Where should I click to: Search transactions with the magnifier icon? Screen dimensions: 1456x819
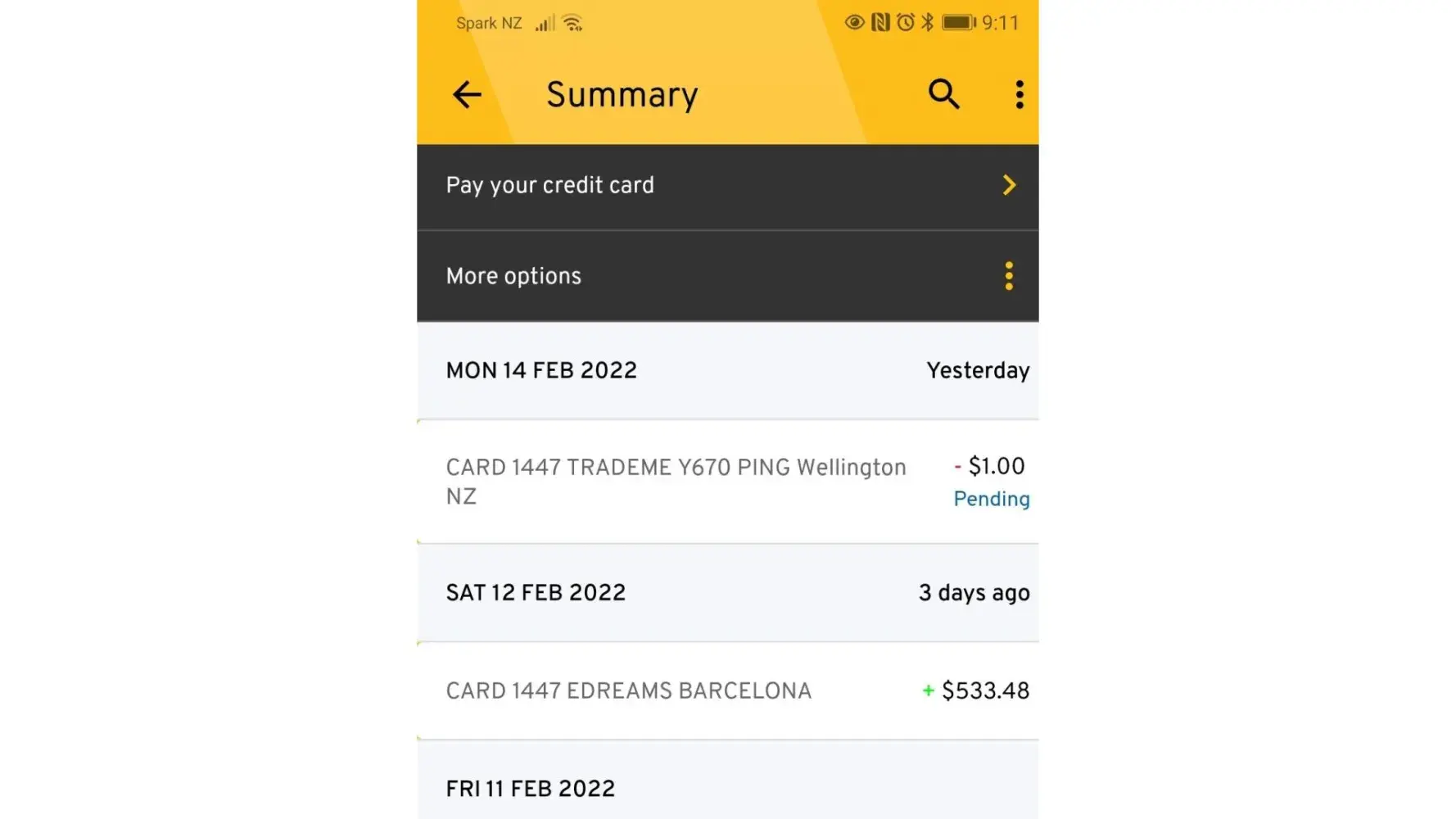click(943, 94)
